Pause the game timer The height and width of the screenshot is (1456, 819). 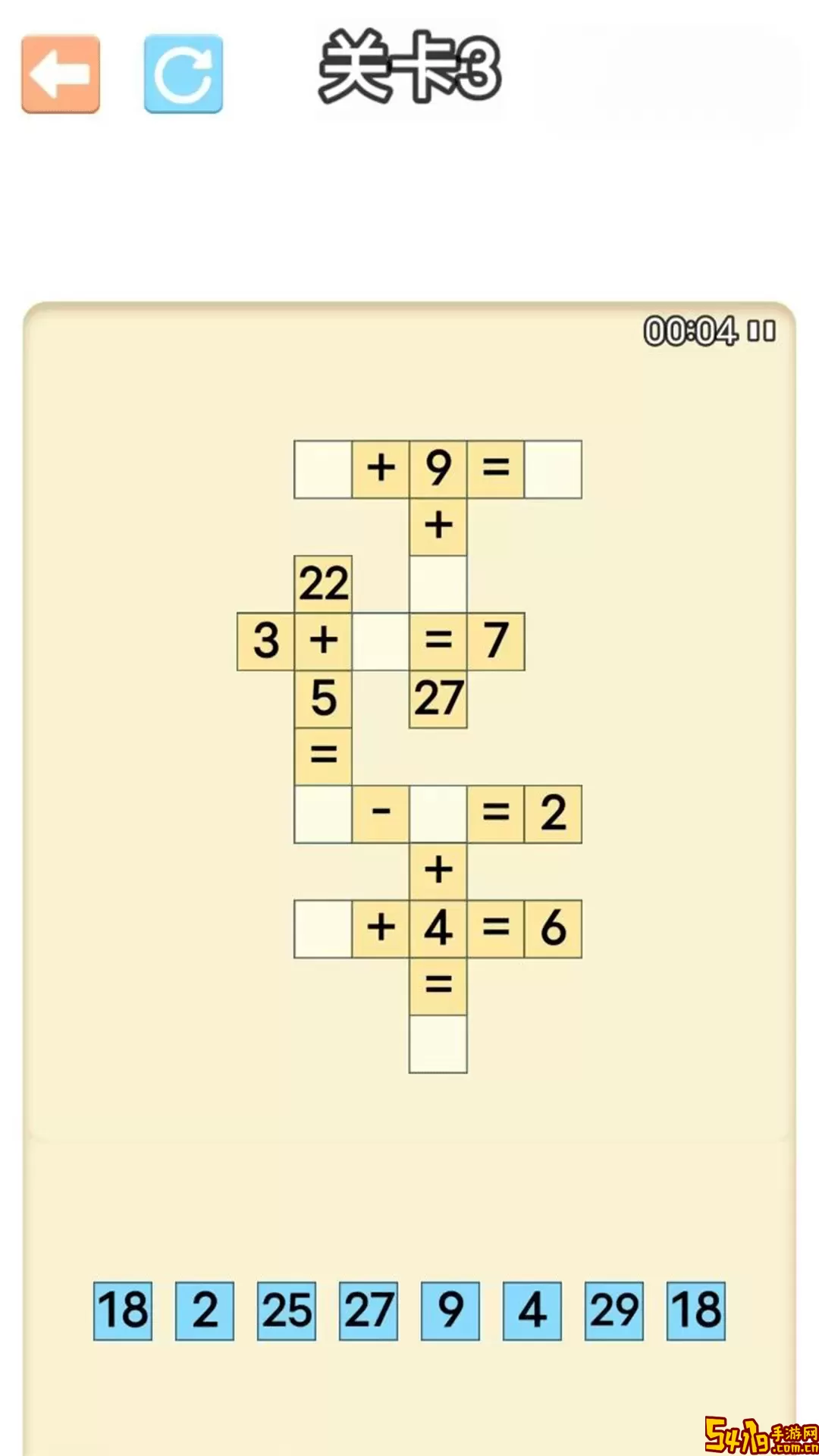click(x=761, y=331)
